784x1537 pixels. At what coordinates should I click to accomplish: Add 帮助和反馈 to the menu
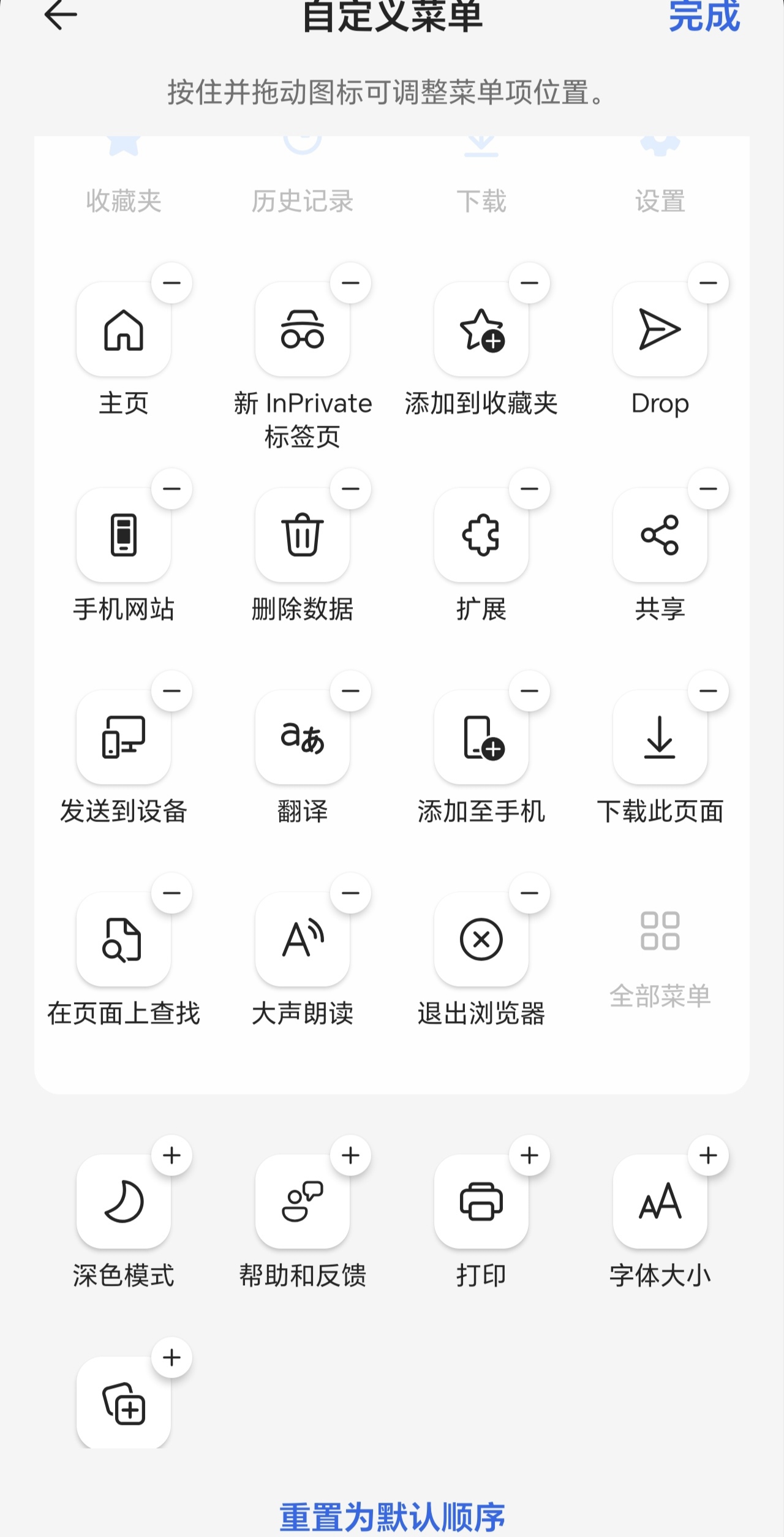pos(351,1155)
